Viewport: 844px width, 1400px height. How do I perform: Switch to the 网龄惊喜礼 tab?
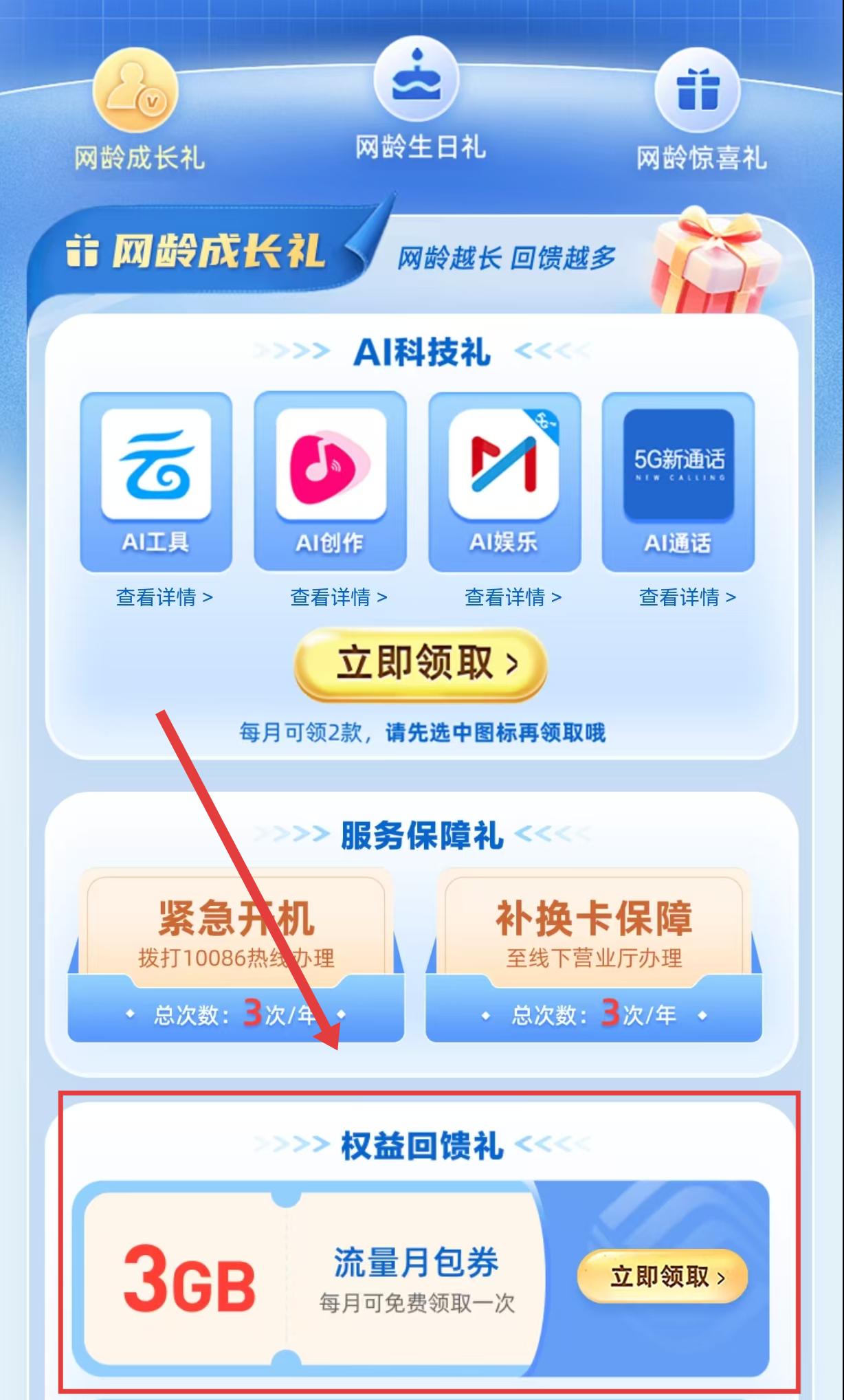(x=698, y=110)
